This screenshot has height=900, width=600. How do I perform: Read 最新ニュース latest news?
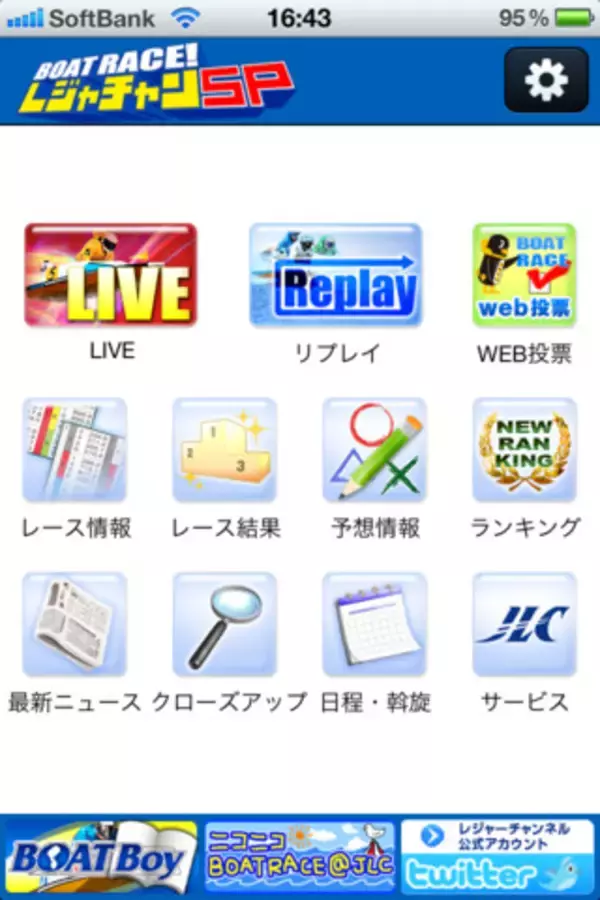[x=75, y=626]
